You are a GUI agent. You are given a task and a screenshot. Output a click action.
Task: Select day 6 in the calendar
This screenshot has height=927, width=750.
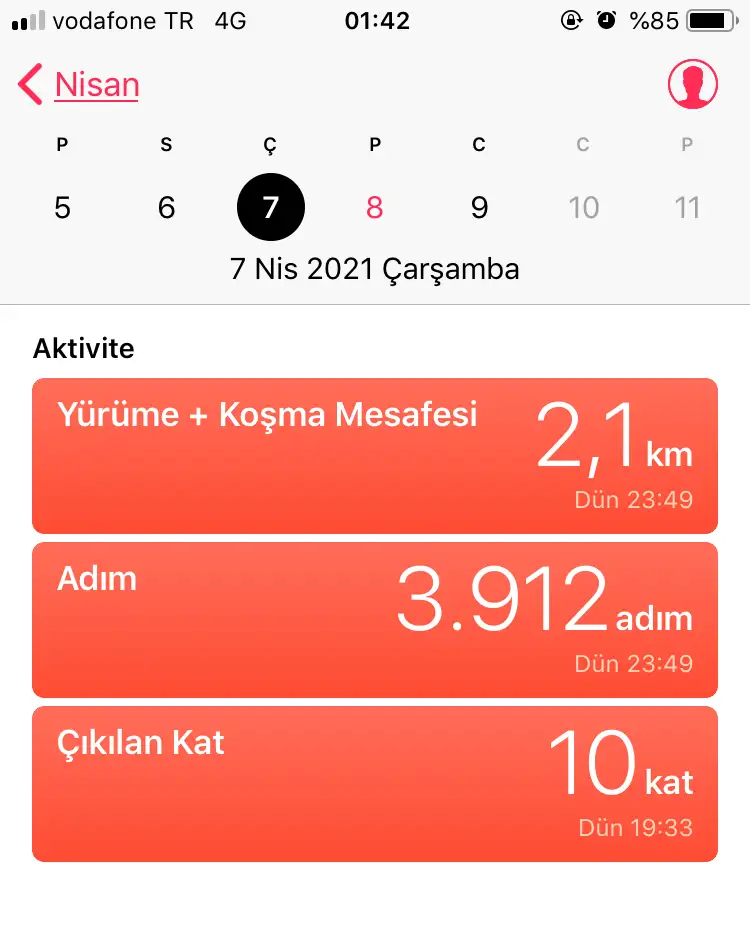[x=166, y=208]
